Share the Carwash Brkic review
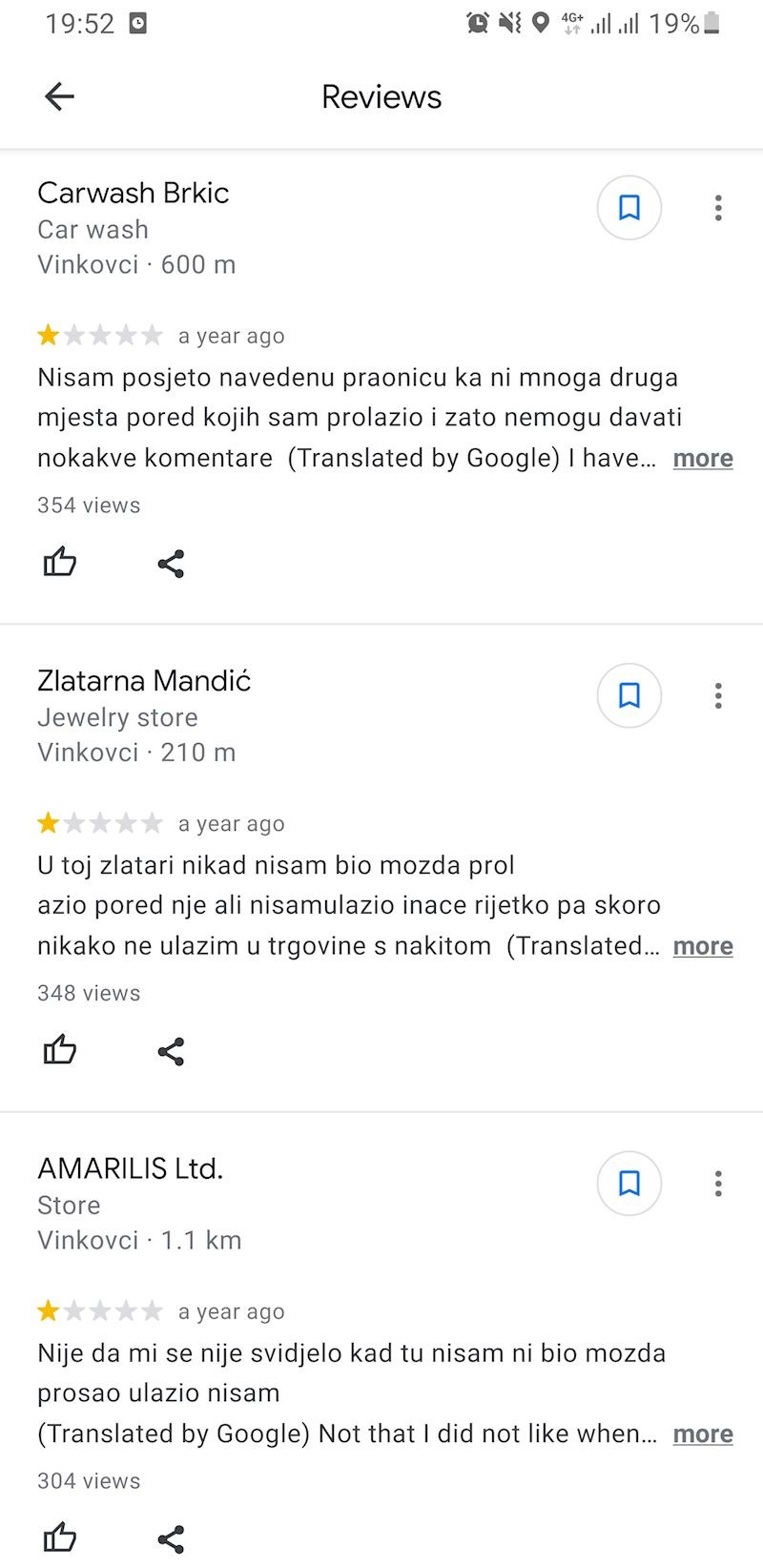763x1568 pixels. click(171, 564)
